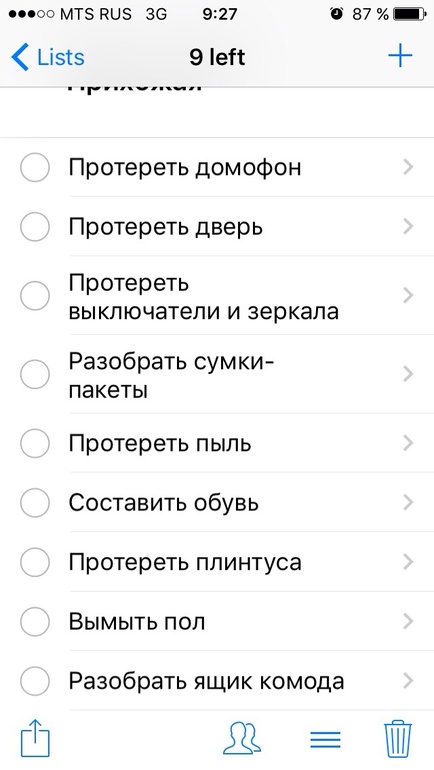The image size is (434, 770).
Task: Open details for Протереть дверь
Action: (407, 227)
